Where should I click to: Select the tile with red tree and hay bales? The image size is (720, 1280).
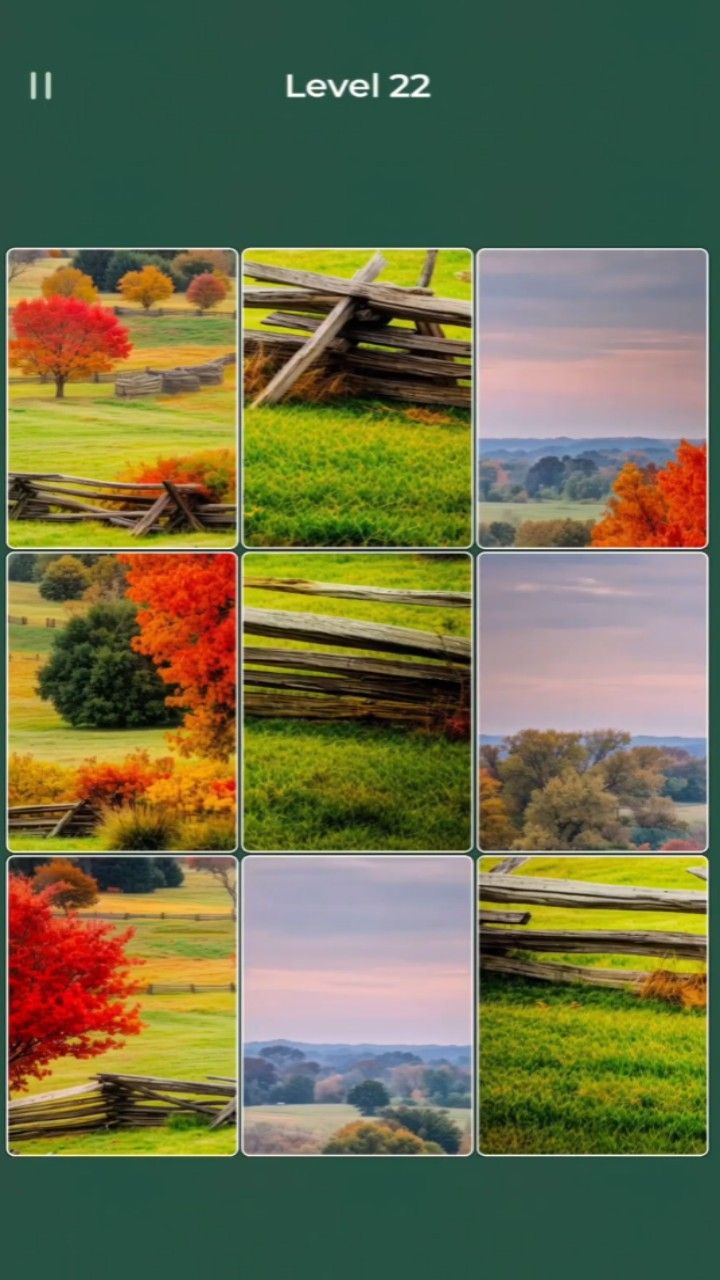coord(122,398)
